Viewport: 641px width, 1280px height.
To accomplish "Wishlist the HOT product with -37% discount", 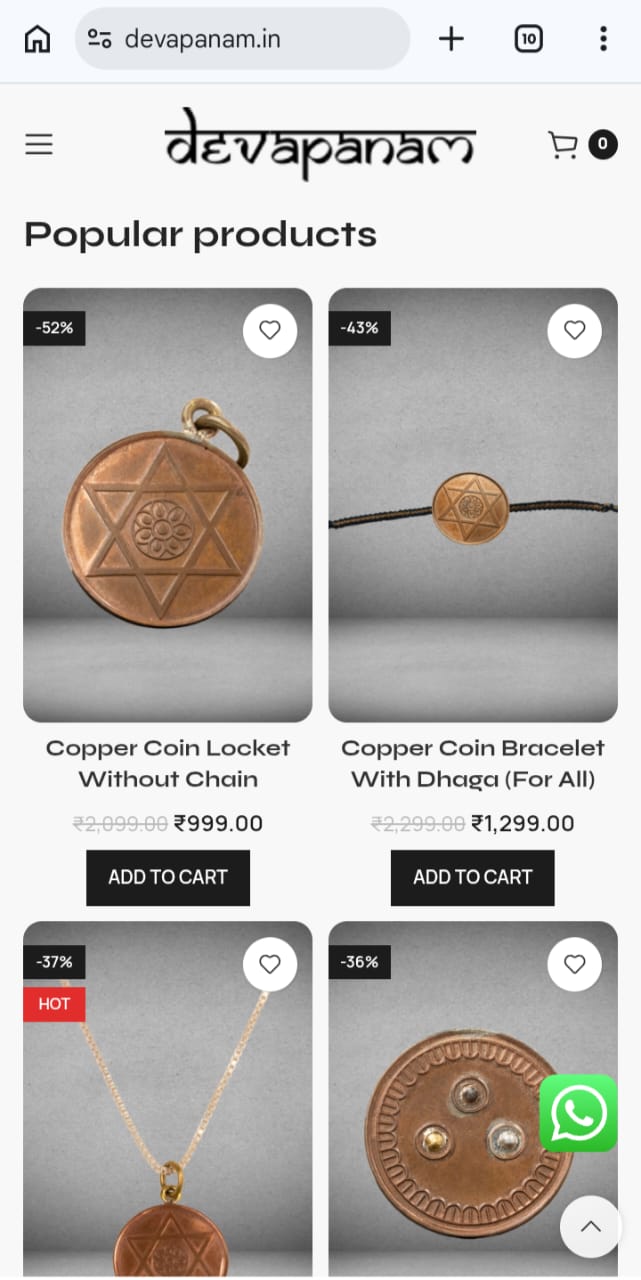I will tap(270, 964).
